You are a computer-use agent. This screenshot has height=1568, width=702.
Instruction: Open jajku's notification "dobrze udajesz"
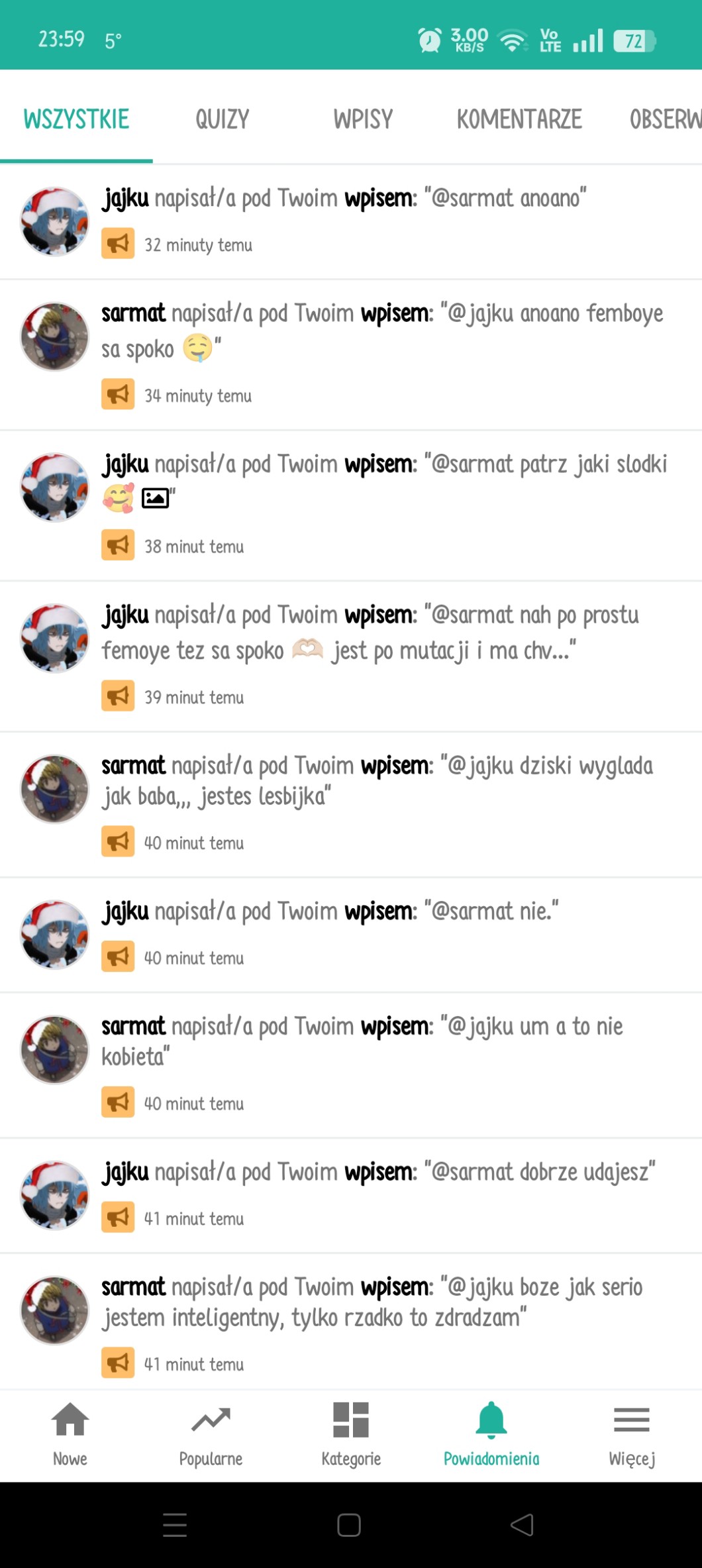(351, 1196)
